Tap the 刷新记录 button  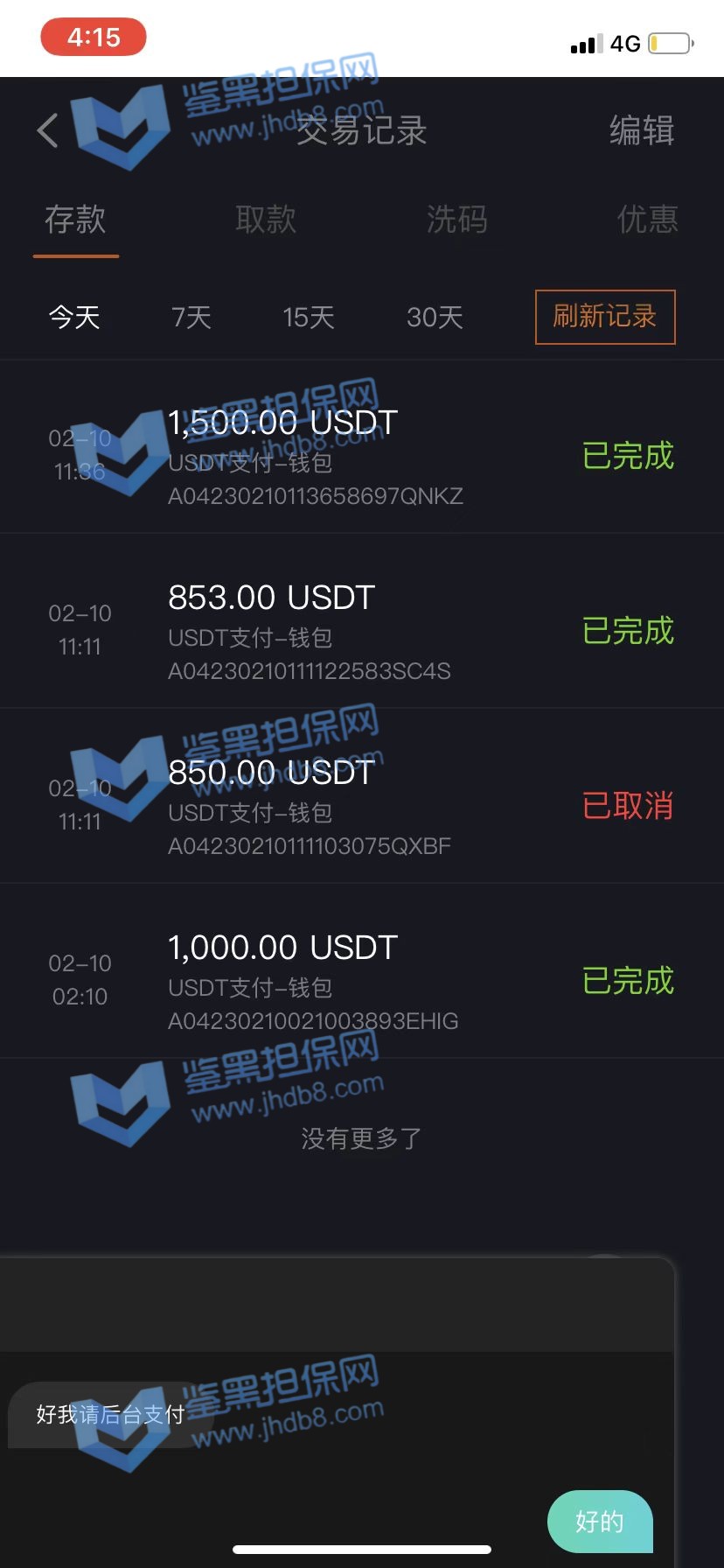coord(605,317)
